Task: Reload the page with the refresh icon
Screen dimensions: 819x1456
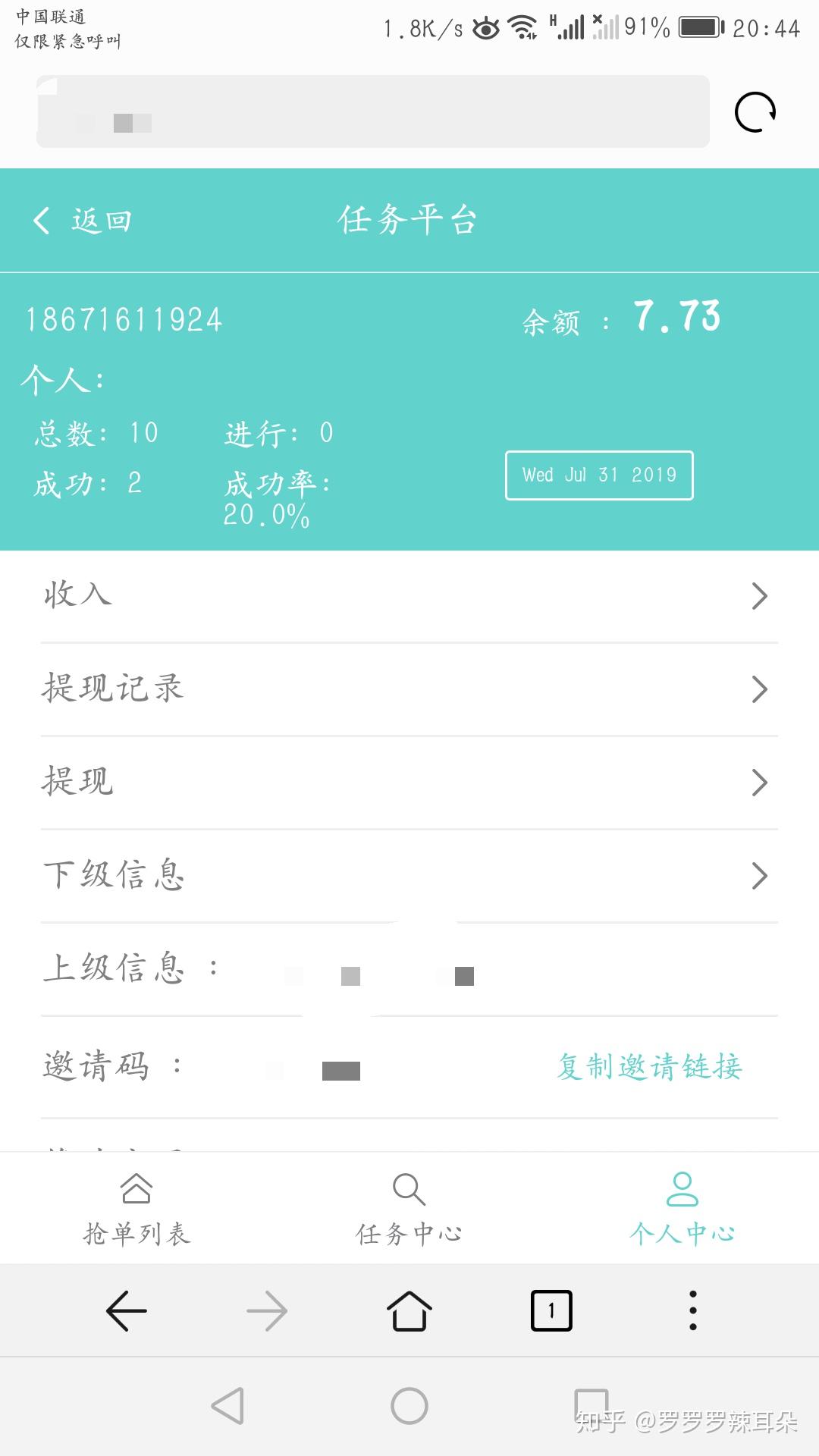Action: (755, 113)
